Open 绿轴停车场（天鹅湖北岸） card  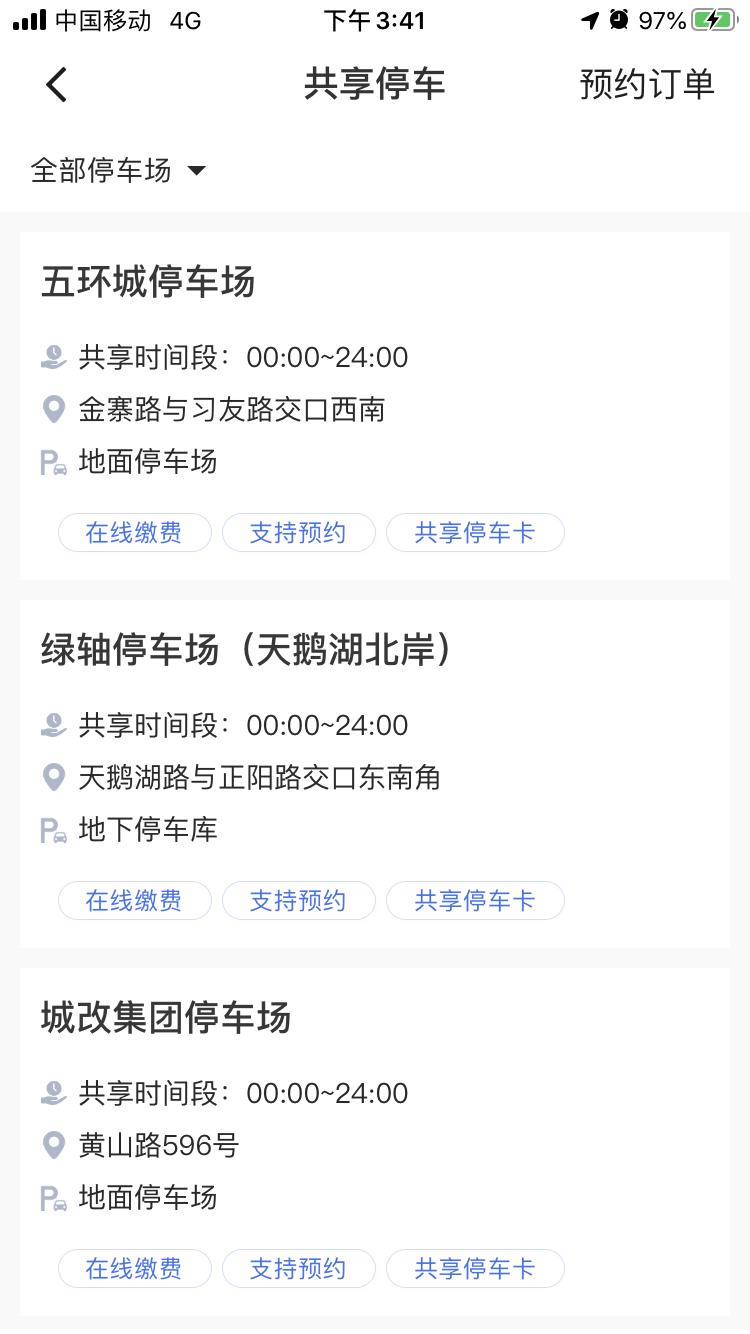pyautogui.click(x=374, y=773)
